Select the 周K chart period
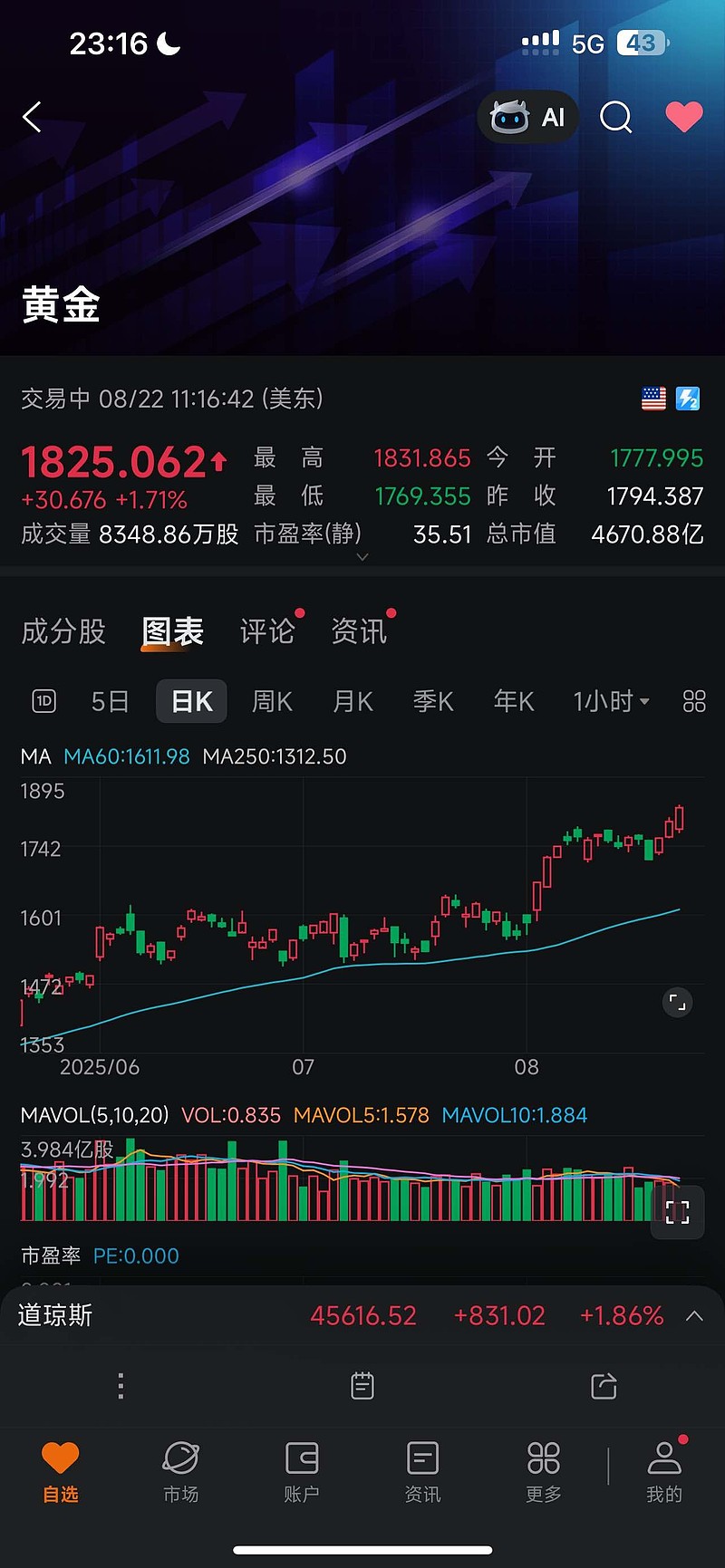The width and height of the screenshot is (725, 1568). coord(272,701)
